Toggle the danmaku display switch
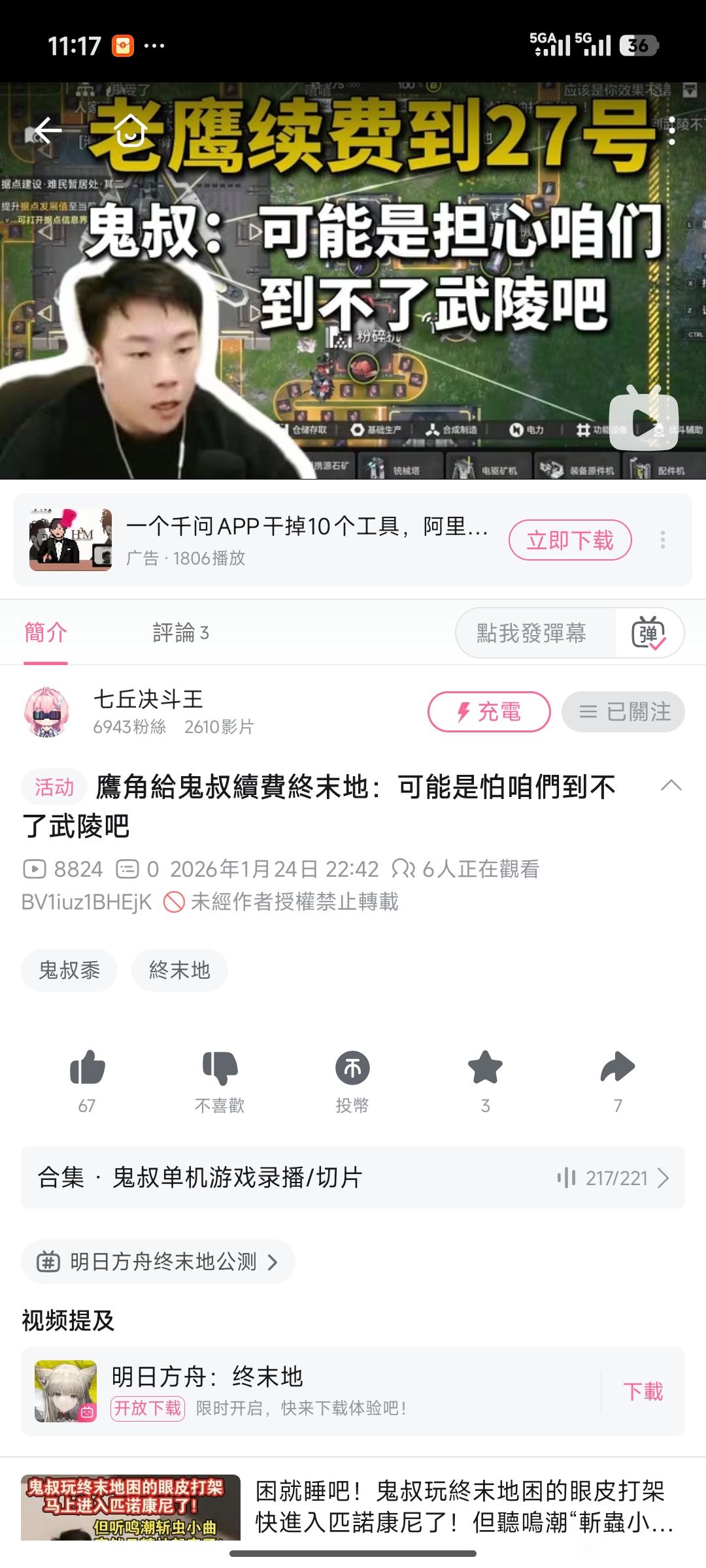706x1568 pixels. 648,632
